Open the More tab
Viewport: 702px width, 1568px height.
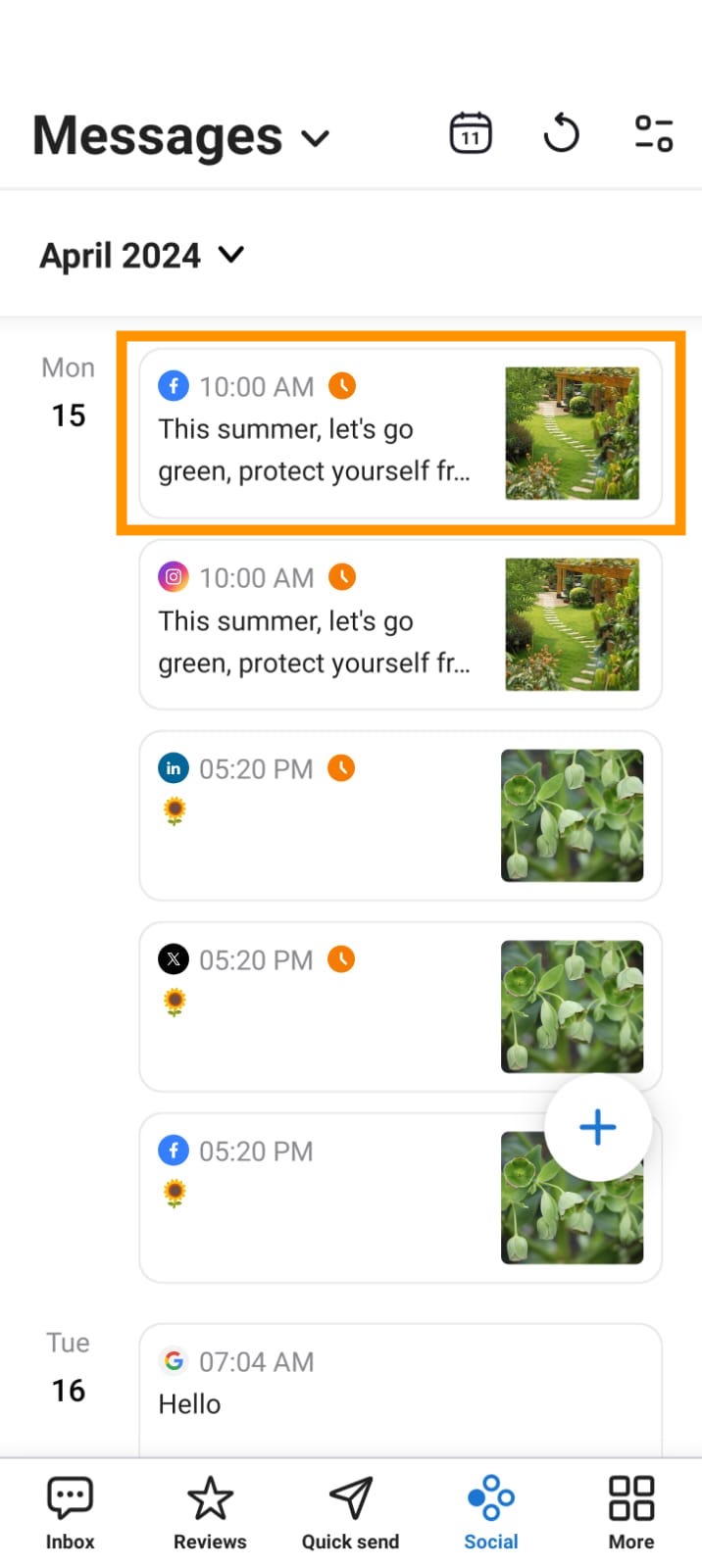pyautogui.click(x=630, y=1513)
